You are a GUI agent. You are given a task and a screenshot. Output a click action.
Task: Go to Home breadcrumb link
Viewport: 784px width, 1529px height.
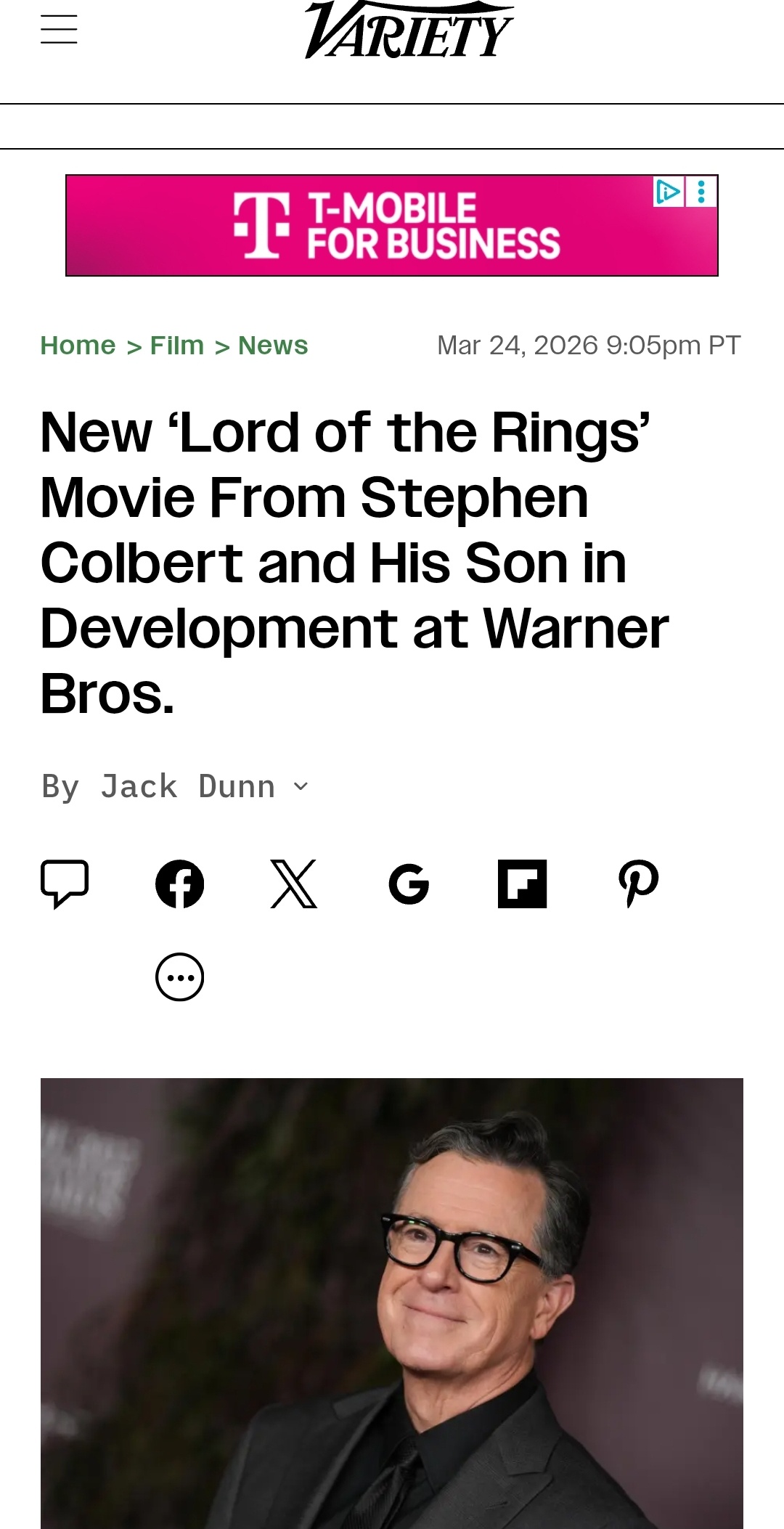[78, 346]
